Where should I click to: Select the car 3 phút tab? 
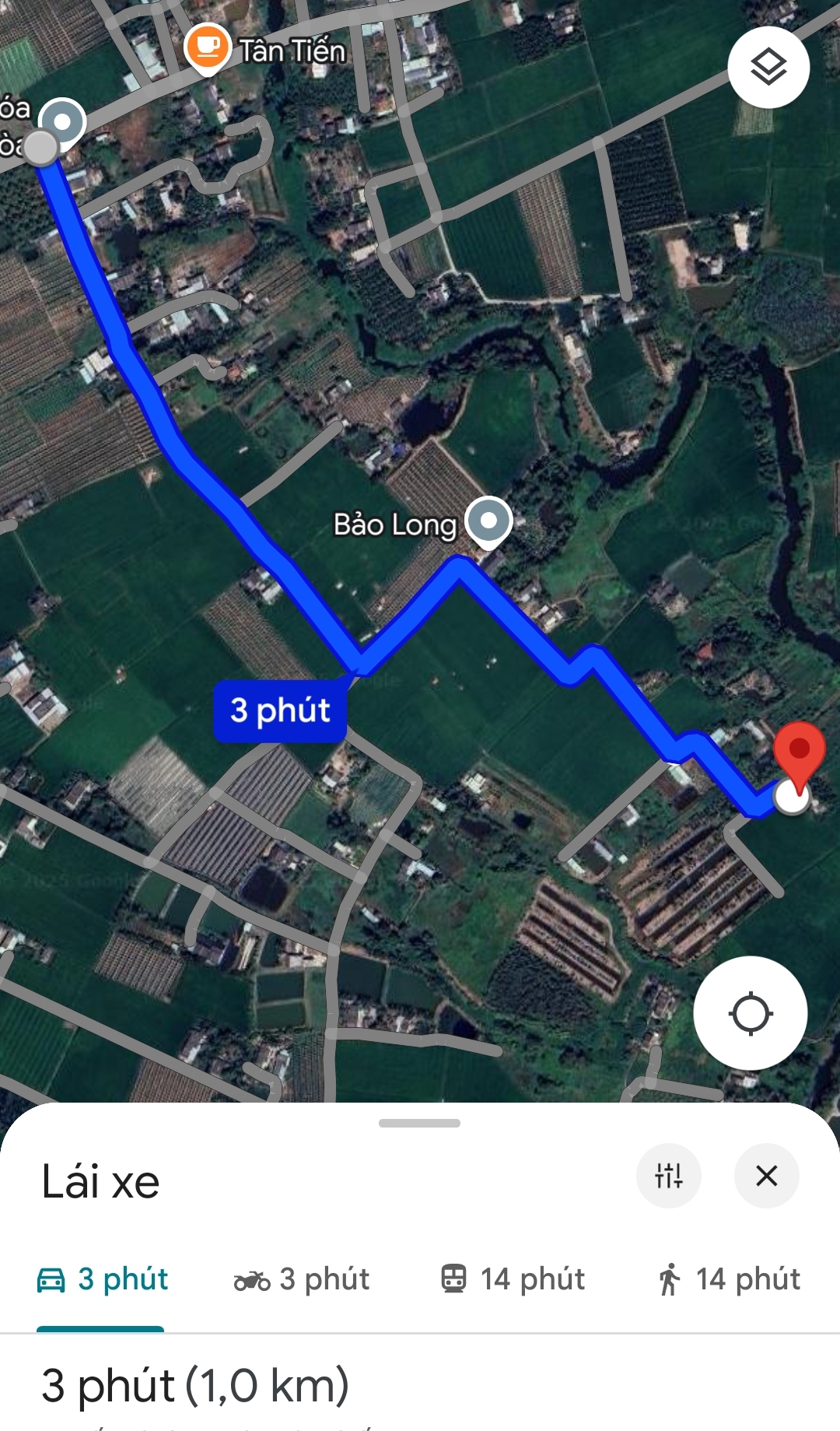coord(102,1279)
